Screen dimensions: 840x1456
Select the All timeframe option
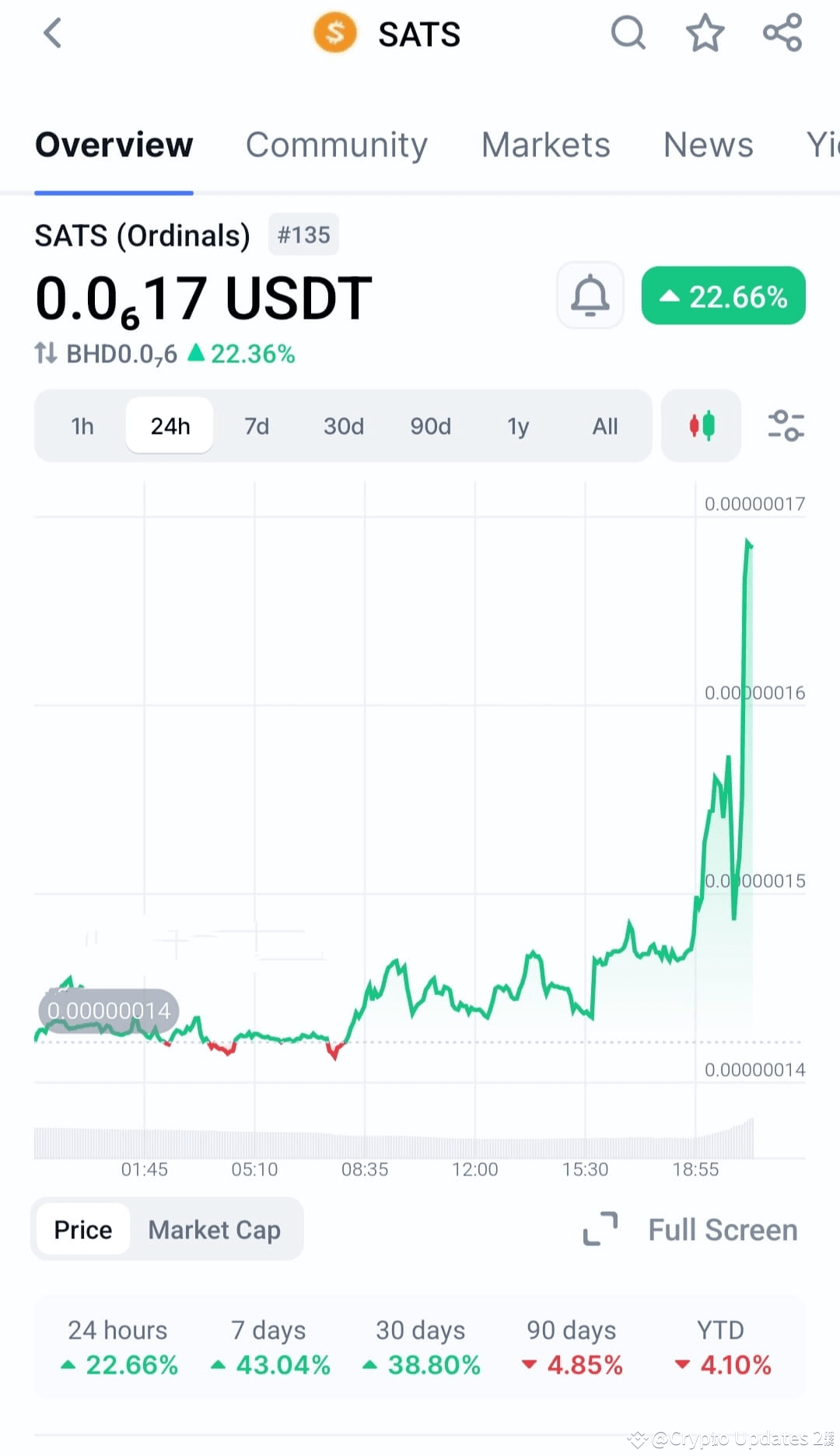(x=605, y=426)
